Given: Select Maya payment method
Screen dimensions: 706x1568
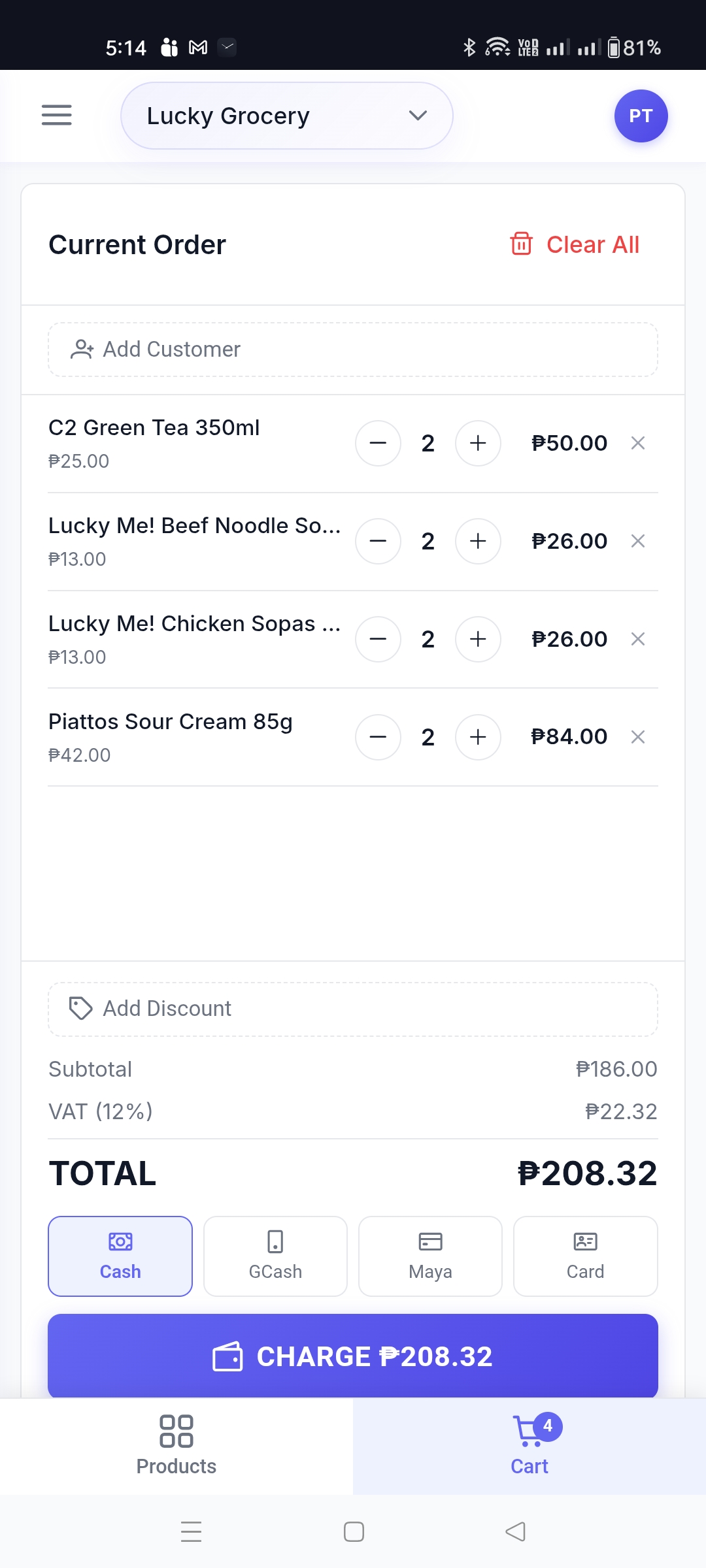Looking at the screenshot, I should coord(429,1255).
